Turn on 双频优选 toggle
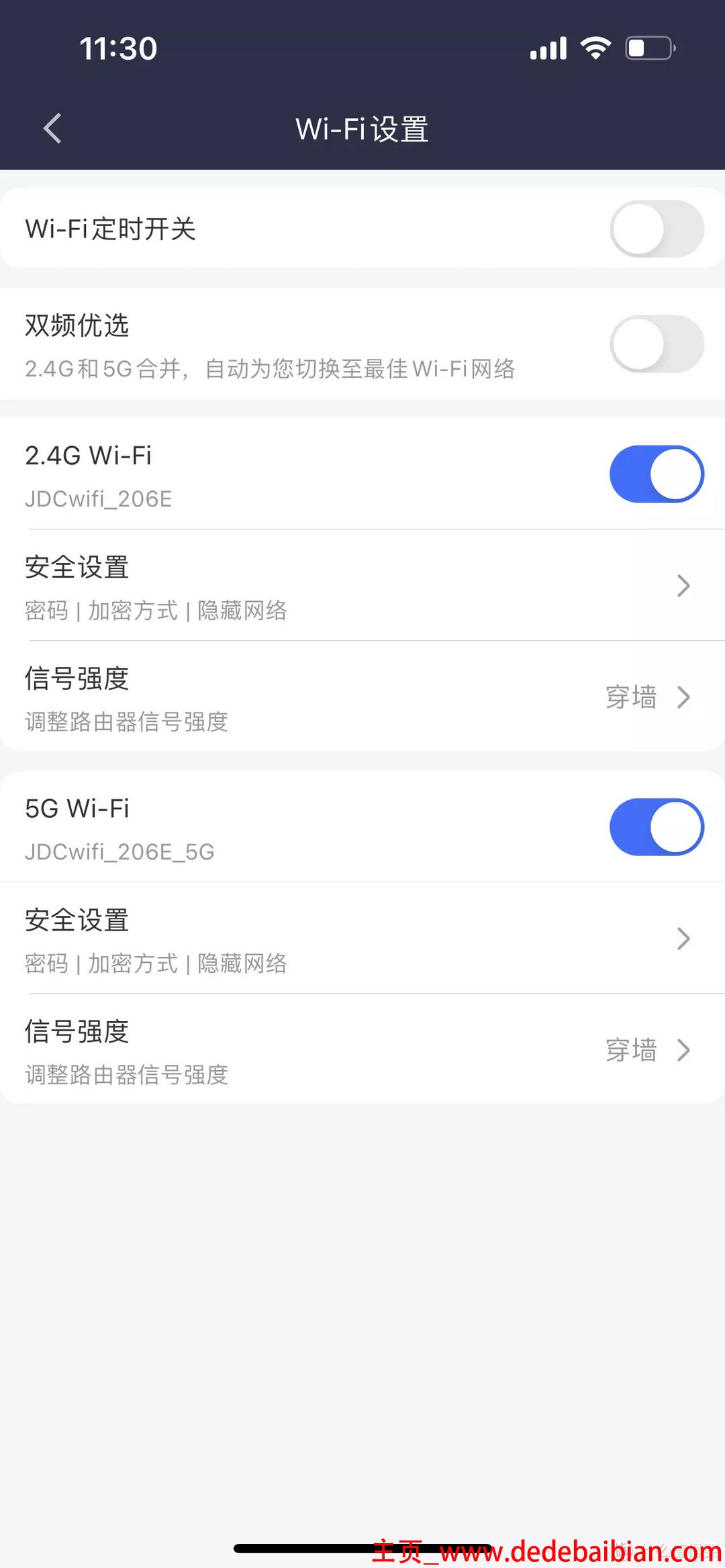The width and height of the screenshot is (725, 1568). pyautogui.click(x=656, y=344)
